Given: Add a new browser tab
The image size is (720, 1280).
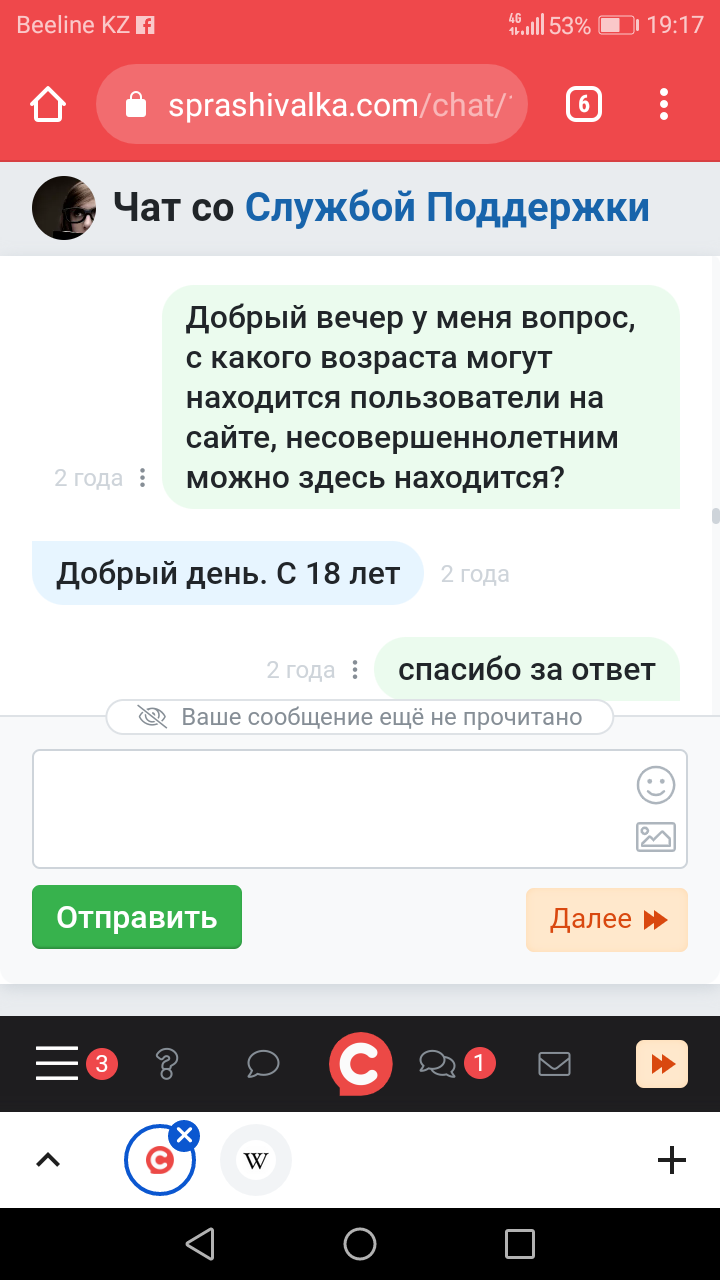Looking at the screenshot, I should [672, 1160].
